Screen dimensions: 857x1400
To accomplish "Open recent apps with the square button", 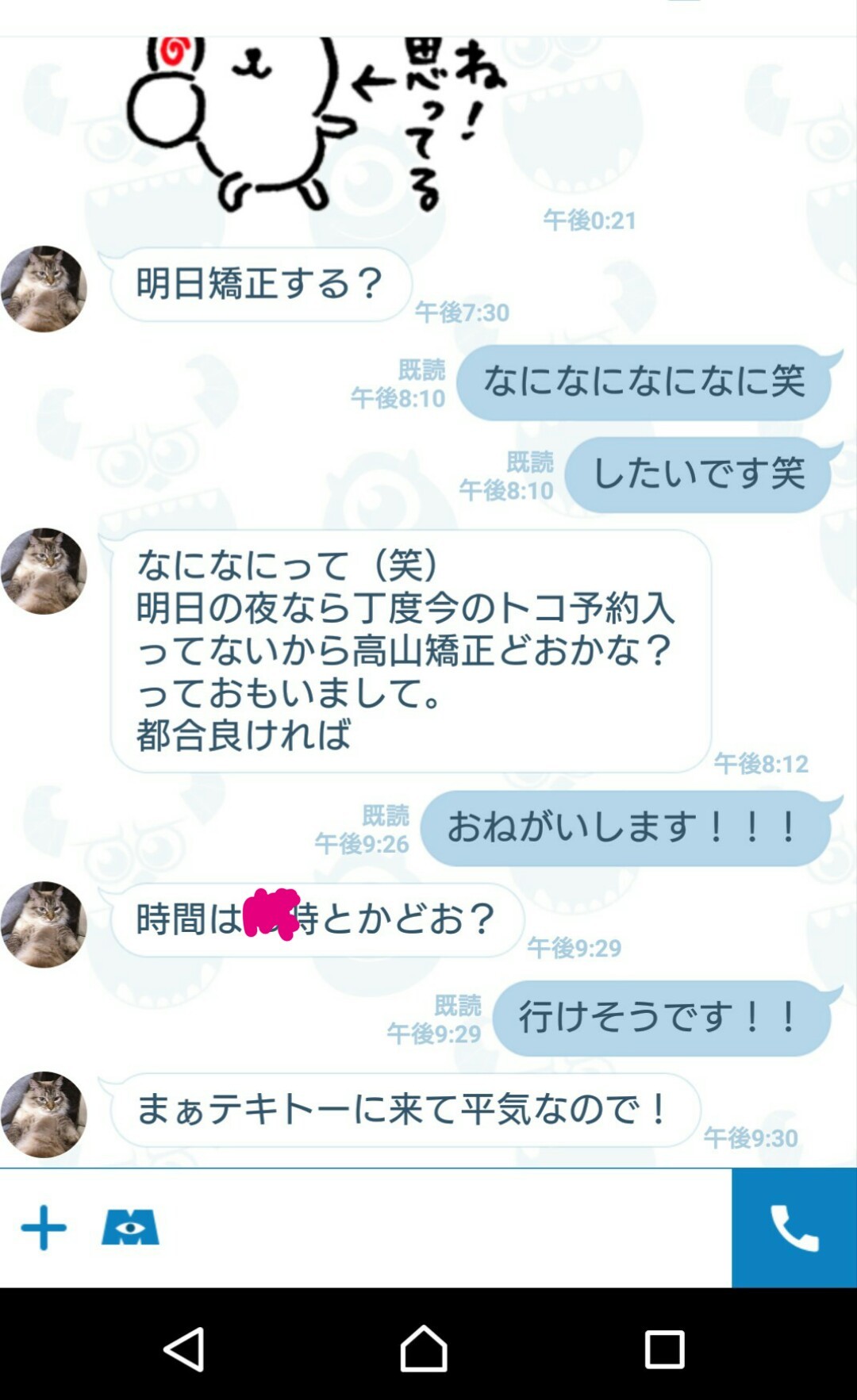I will pos(664,1348).
